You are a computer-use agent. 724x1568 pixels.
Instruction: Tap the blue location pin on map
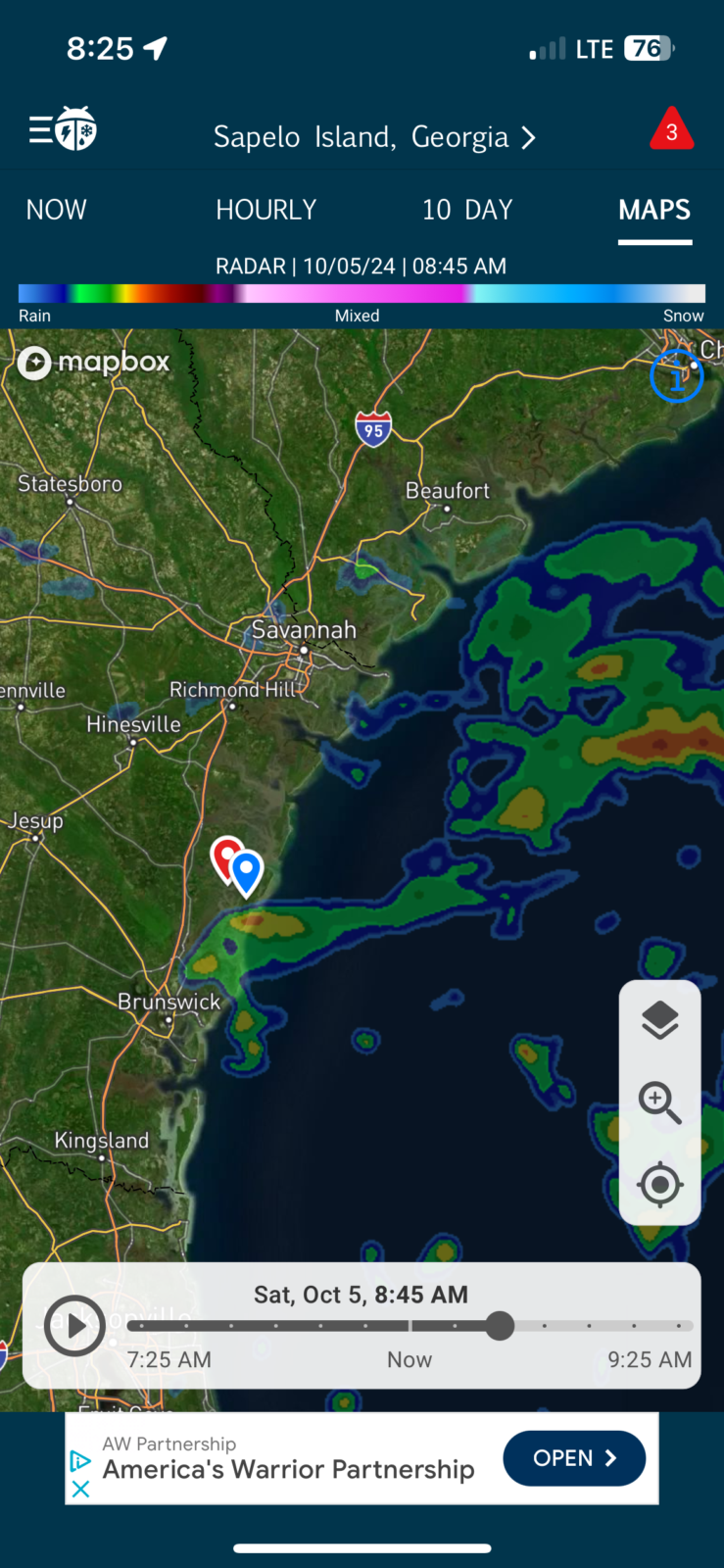246,872
